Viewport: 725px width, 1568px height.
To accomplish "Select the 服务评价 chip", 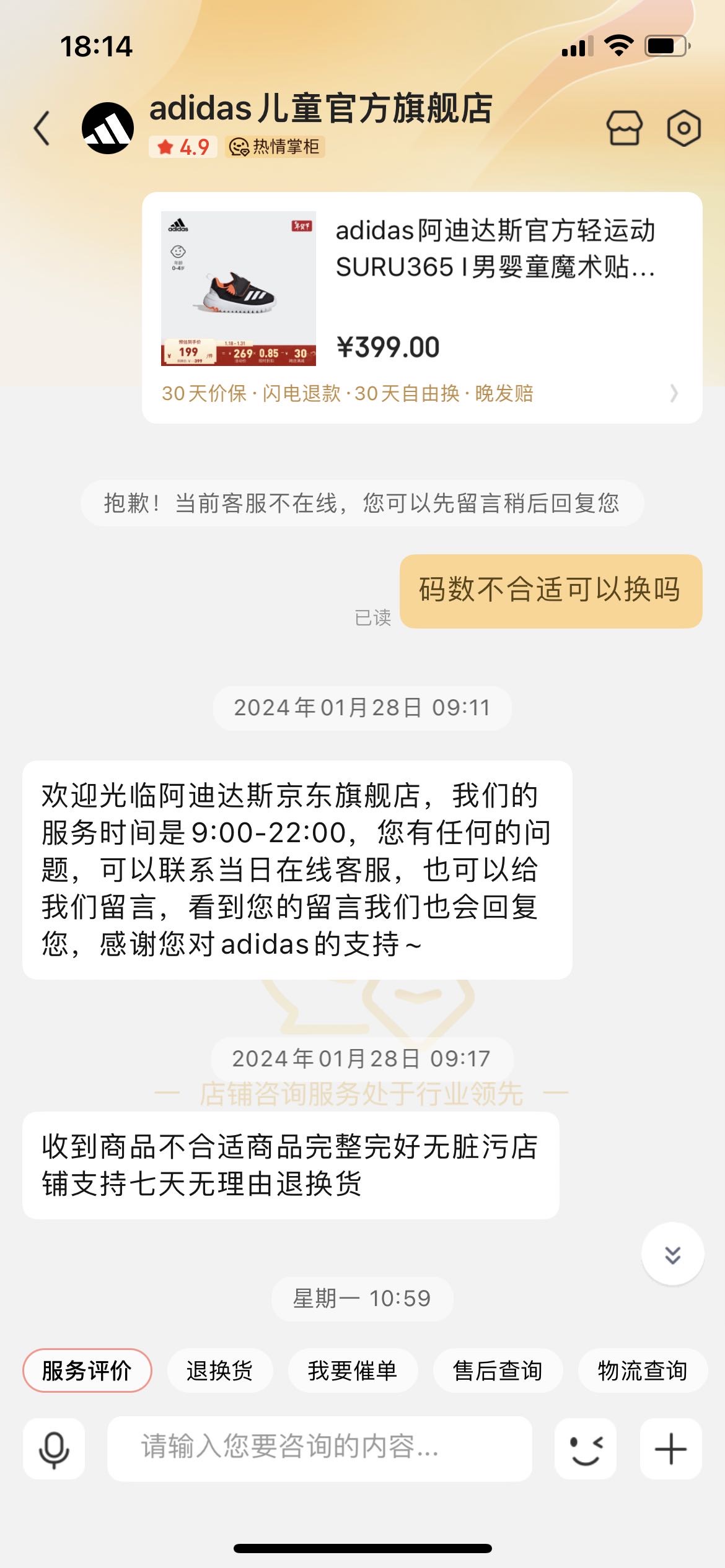I will [x=87, y=1370].
